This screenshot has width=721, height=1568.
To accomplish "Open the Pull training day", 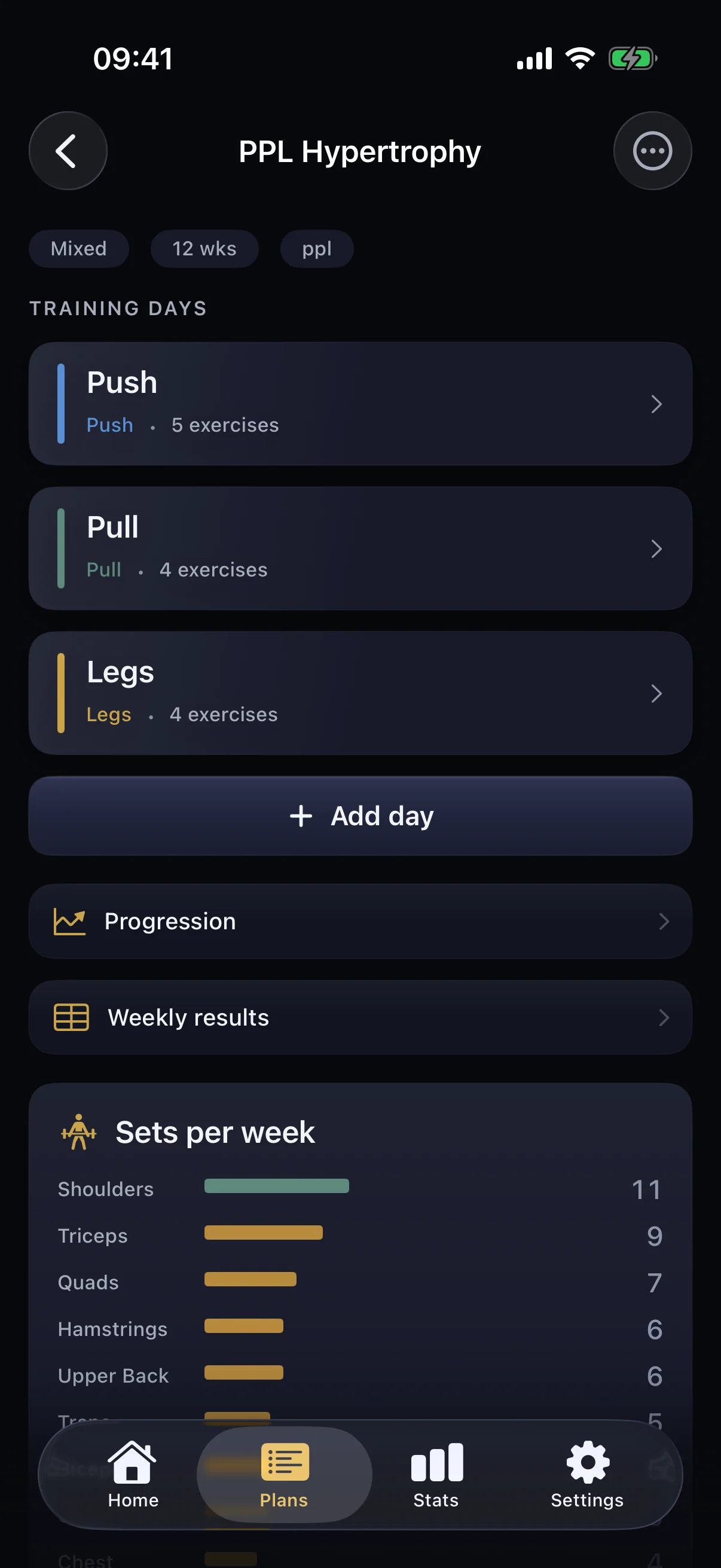I will [x=359, y=548].
